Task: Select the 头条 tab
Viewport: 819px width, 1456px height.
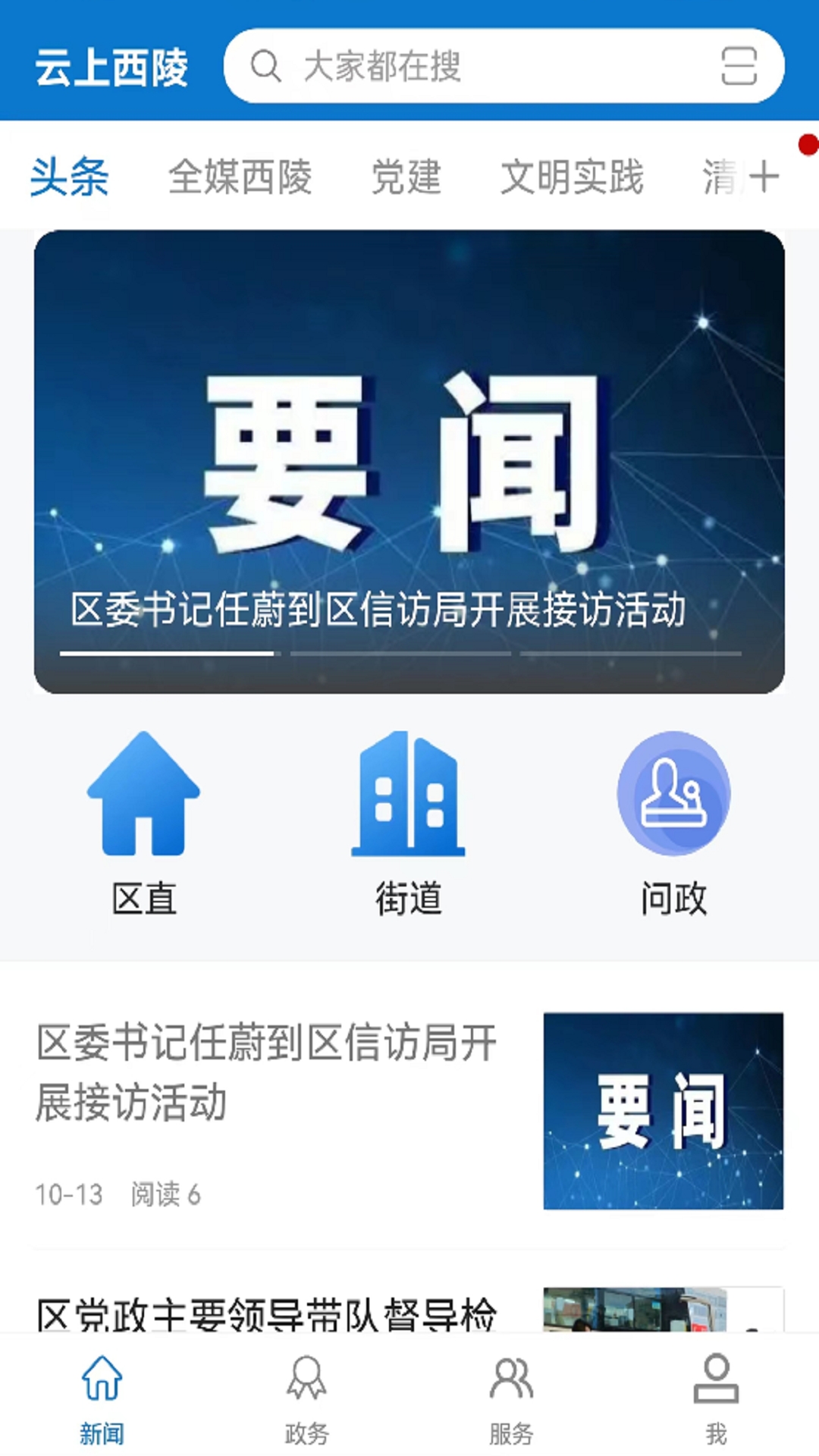Action: click(x=70, y=177)
